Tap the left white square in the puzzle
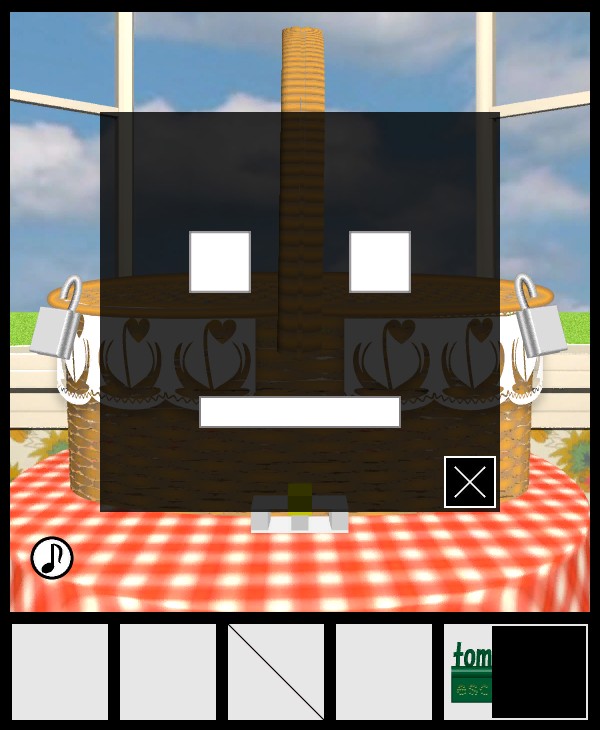600x730 pixels. coord(220,262)
